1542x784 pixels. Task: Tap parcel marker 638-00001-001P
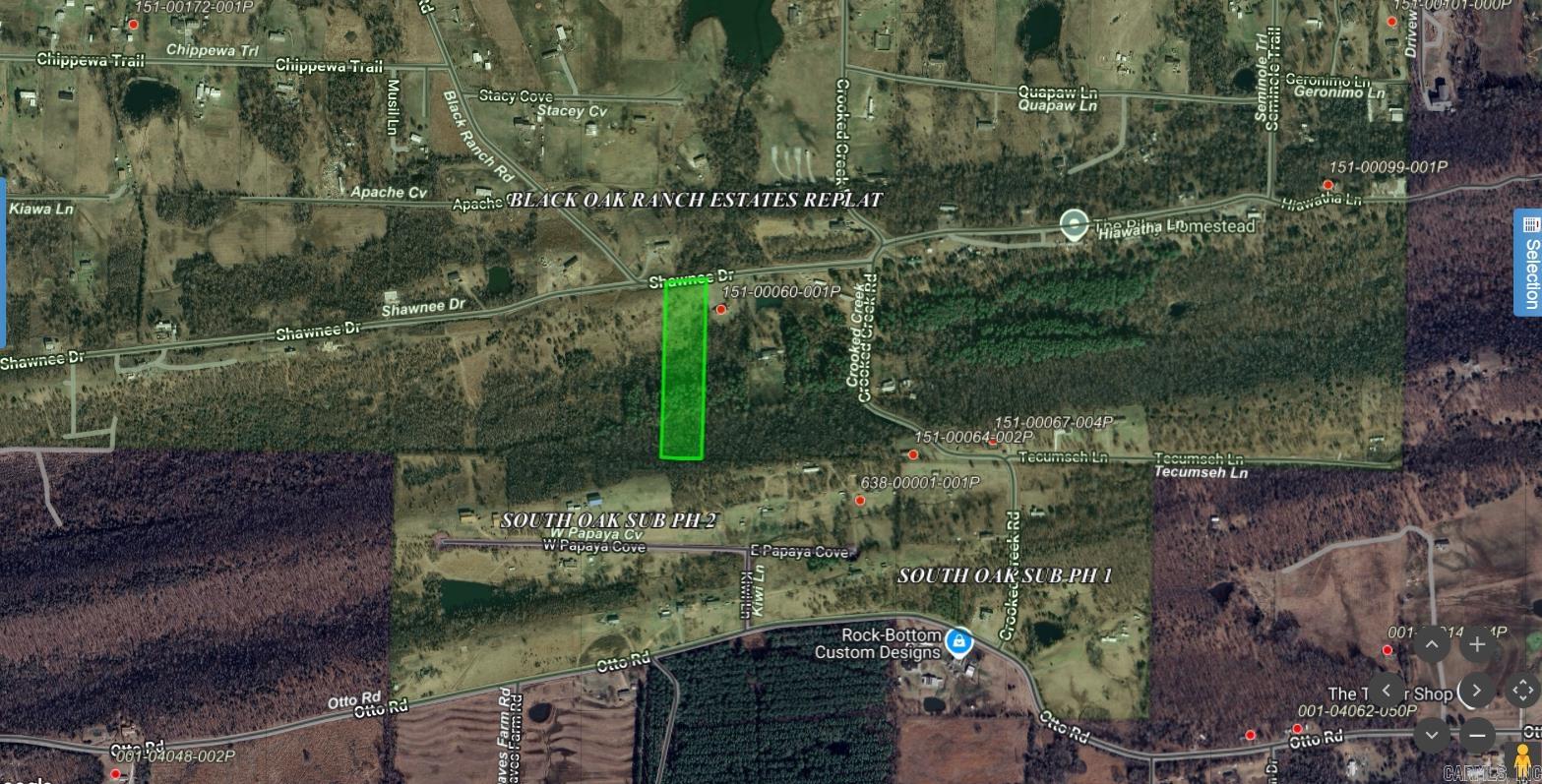[860, 501]
